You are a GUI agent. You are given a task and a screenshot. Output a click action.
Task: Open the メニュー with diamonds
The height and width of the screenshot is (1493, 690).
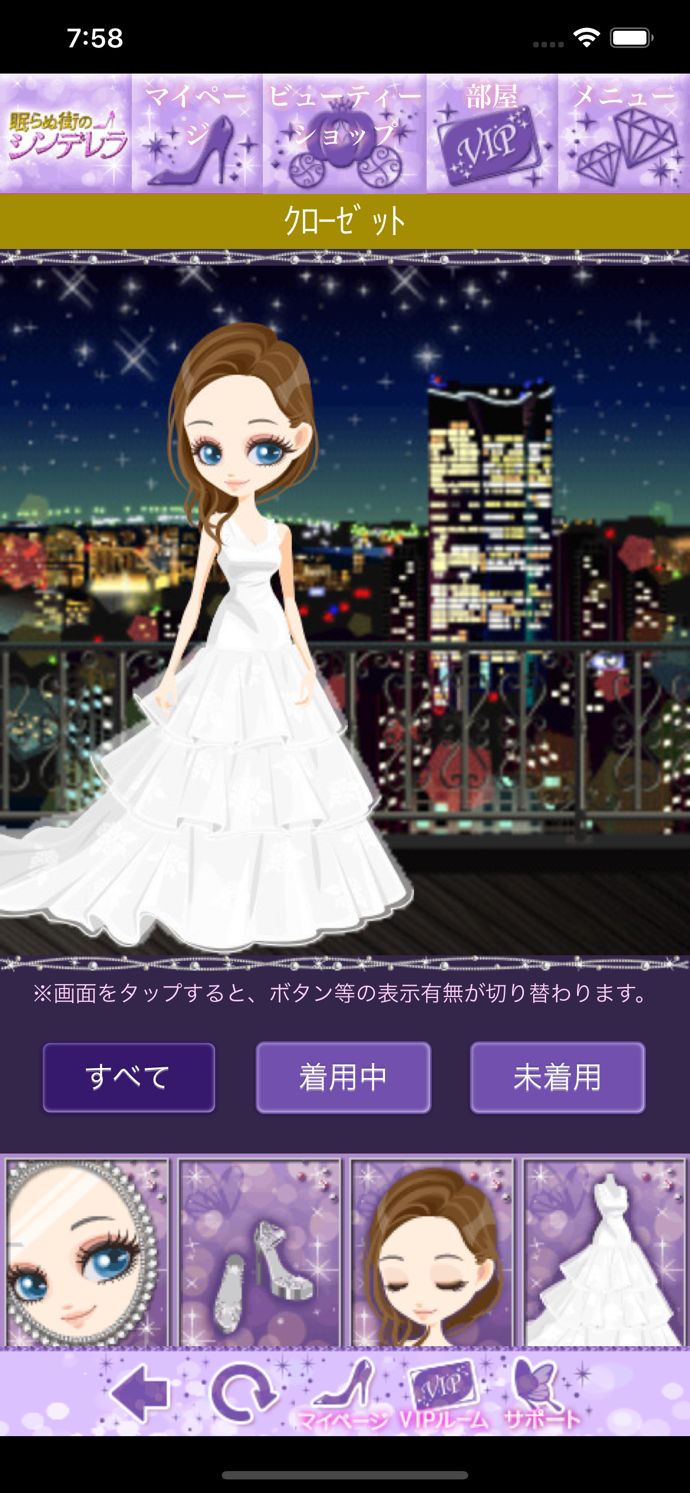(624, 133)
